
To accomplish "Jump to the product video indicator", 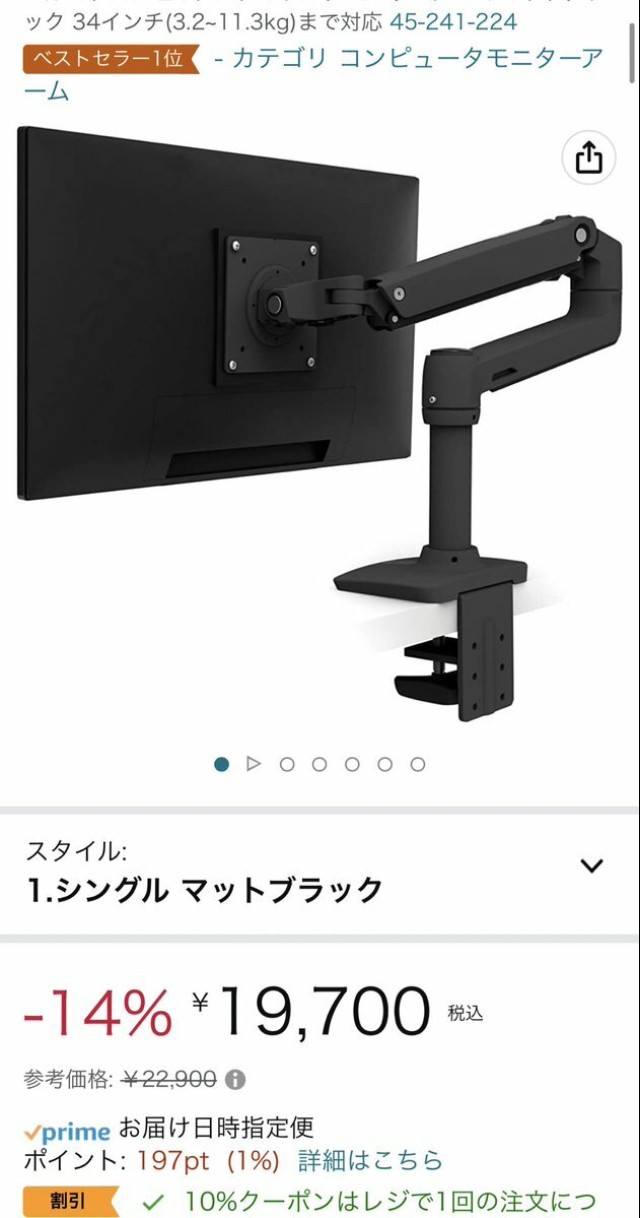I will point(254,764).
